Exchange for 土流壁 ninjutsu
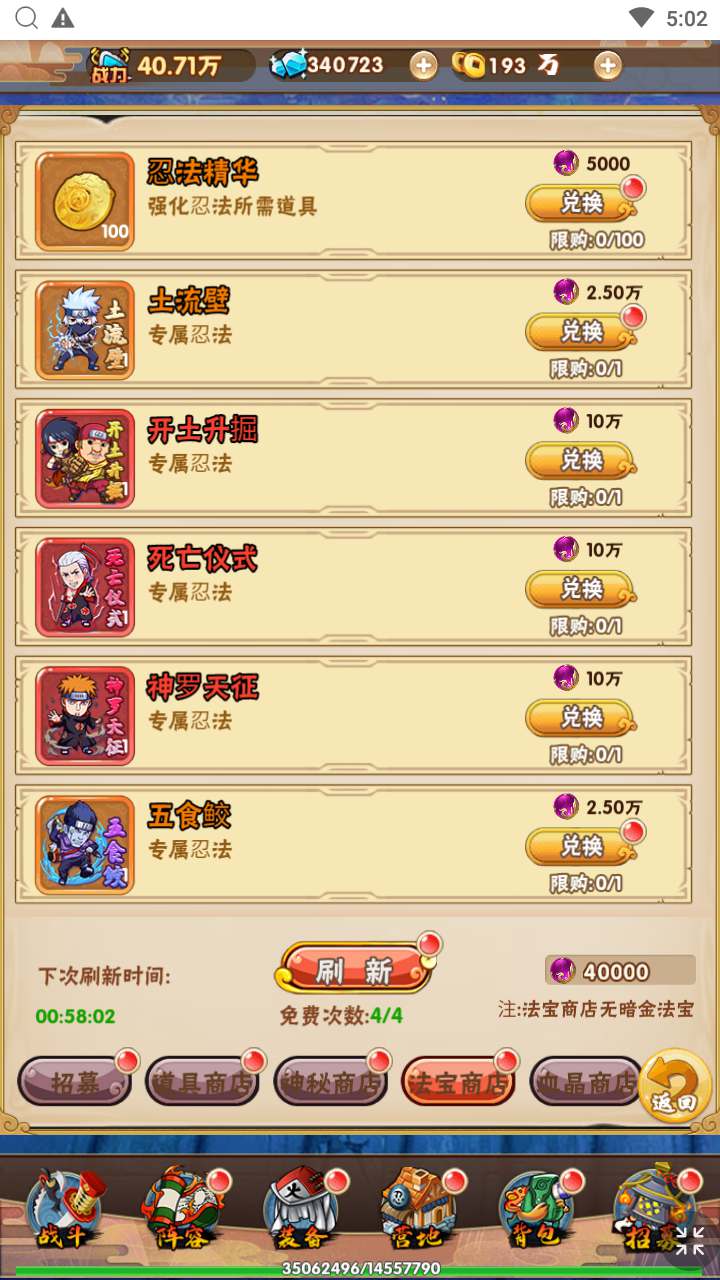This screenshot has width=720, height=1280. click(580, 332)
